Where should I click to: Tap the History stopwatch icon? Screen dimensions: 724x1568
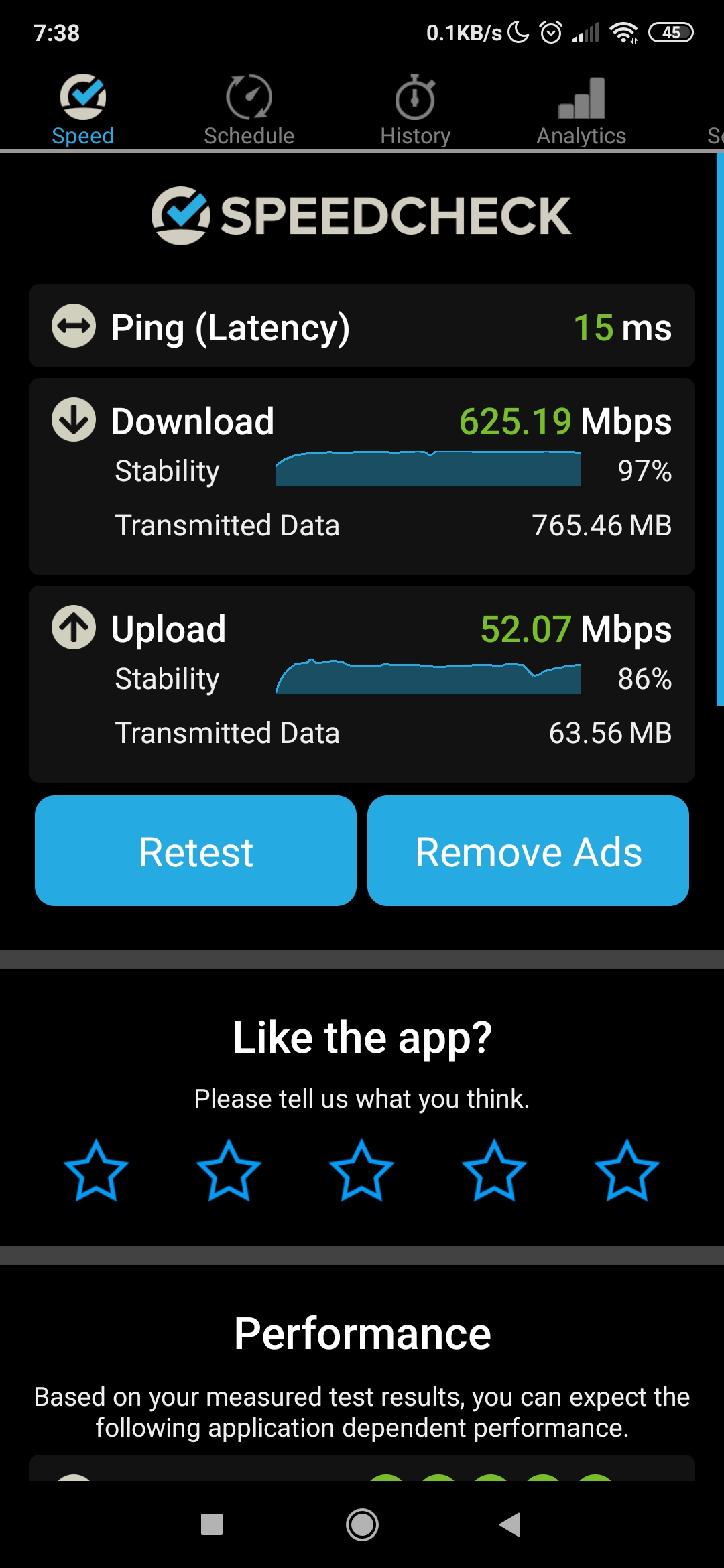click(x=416, y=97)
